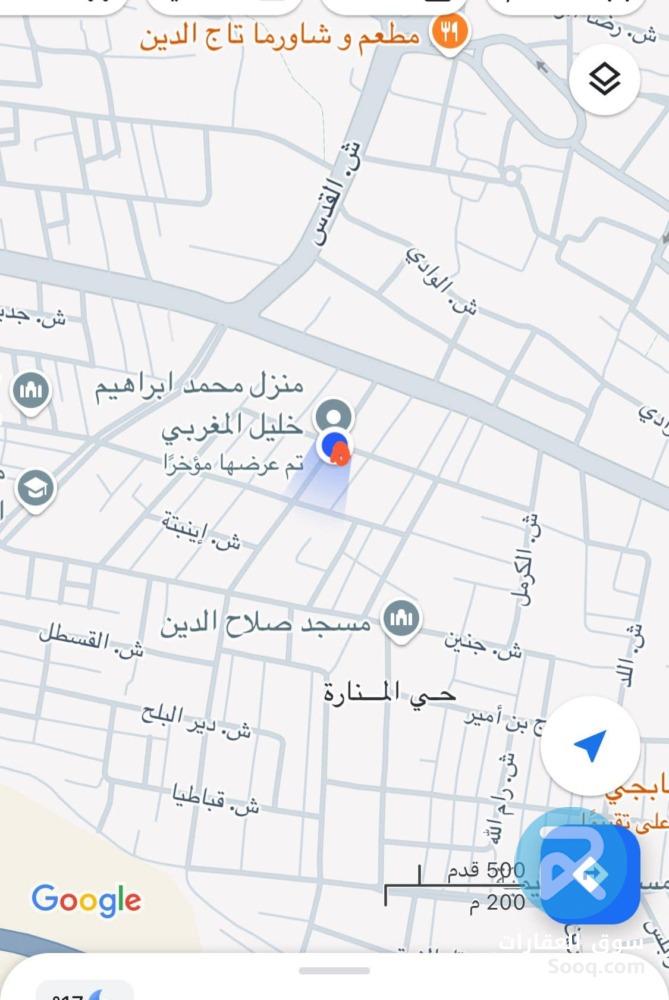This screenshot has height=1000, width=669.
Task: Open مطعم و شاورما تاج الدين restaurant marker
Action: coord(449,32)
